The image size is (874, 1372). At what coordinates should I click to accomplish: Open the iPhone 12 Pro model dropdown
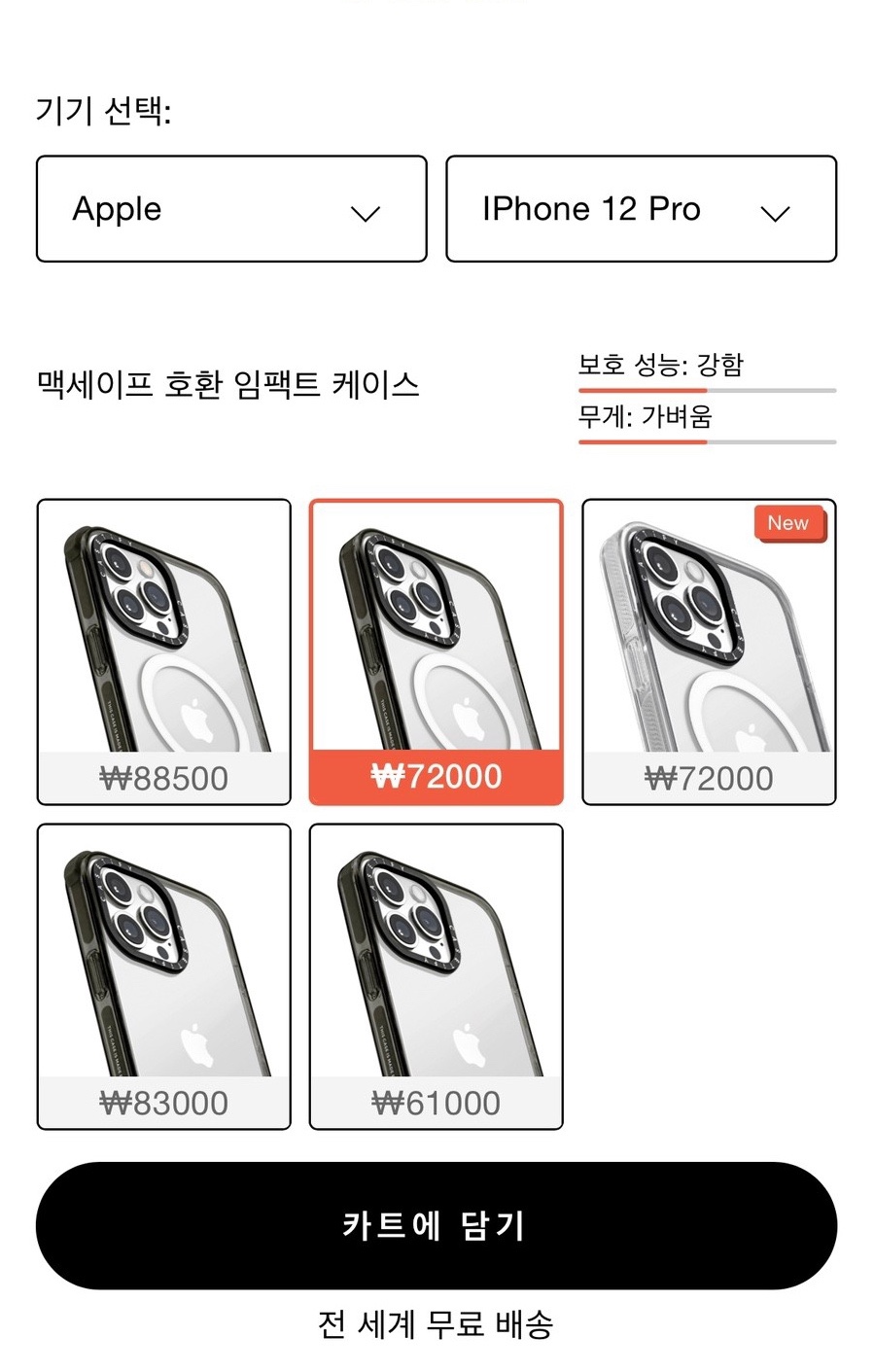[x=641, y=209]
